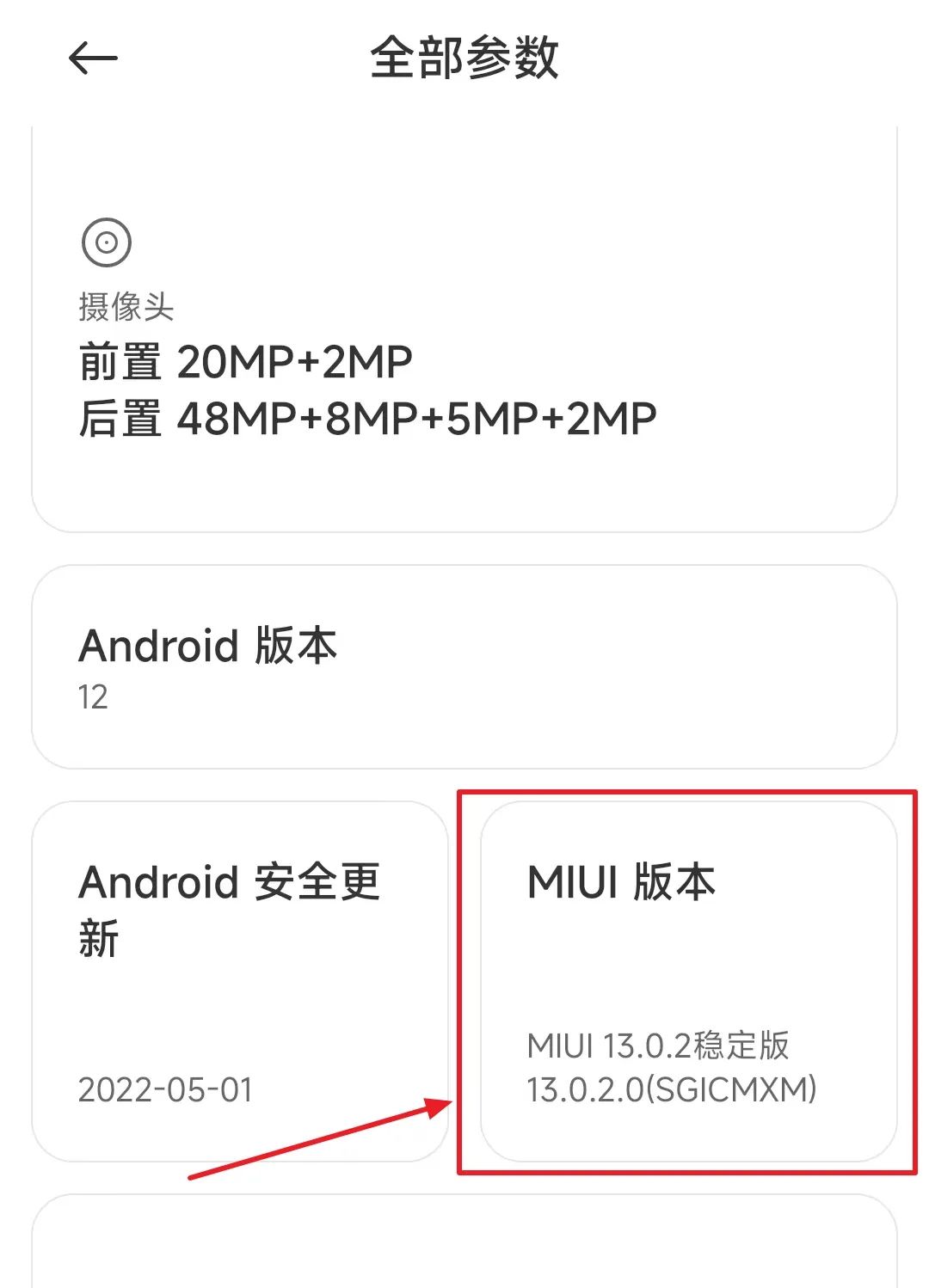Tap the front camera 20MP spec line
The image size is (929, 1288).
pyautogui.click(x=244, y=361)
